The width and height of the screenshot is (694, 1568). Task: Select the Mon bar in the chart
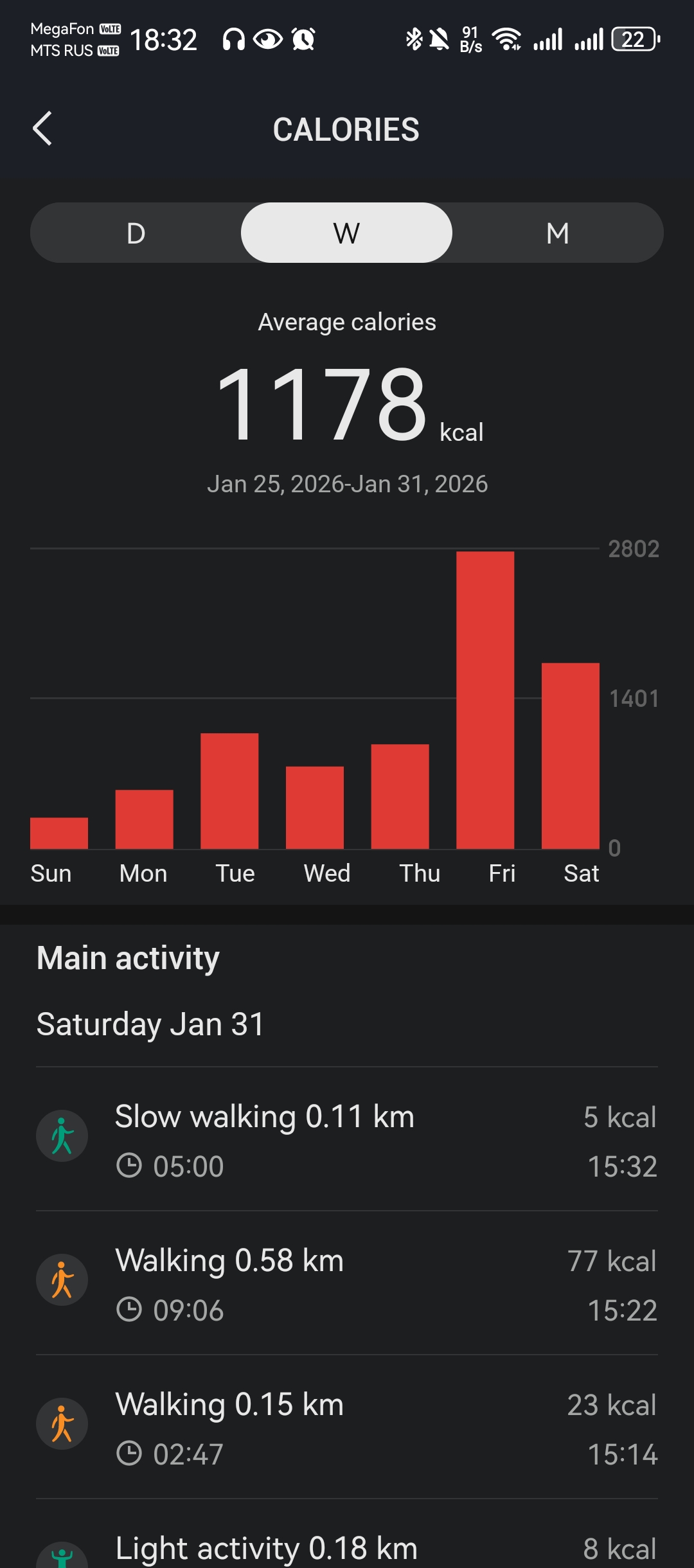tap(144, 819)
